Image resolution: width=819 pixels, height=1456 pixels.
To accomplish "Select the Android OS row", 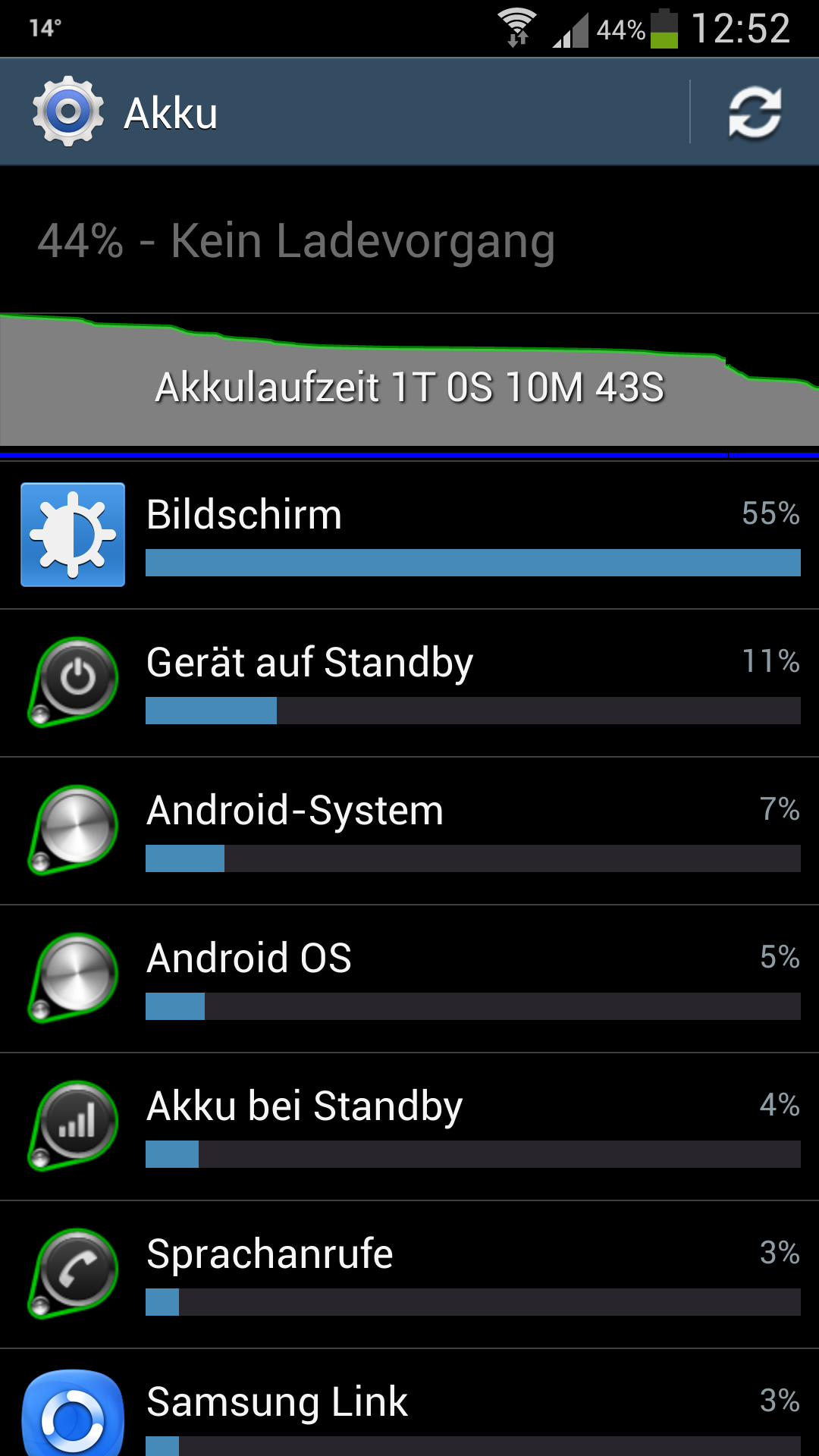I will coord(409,979).
